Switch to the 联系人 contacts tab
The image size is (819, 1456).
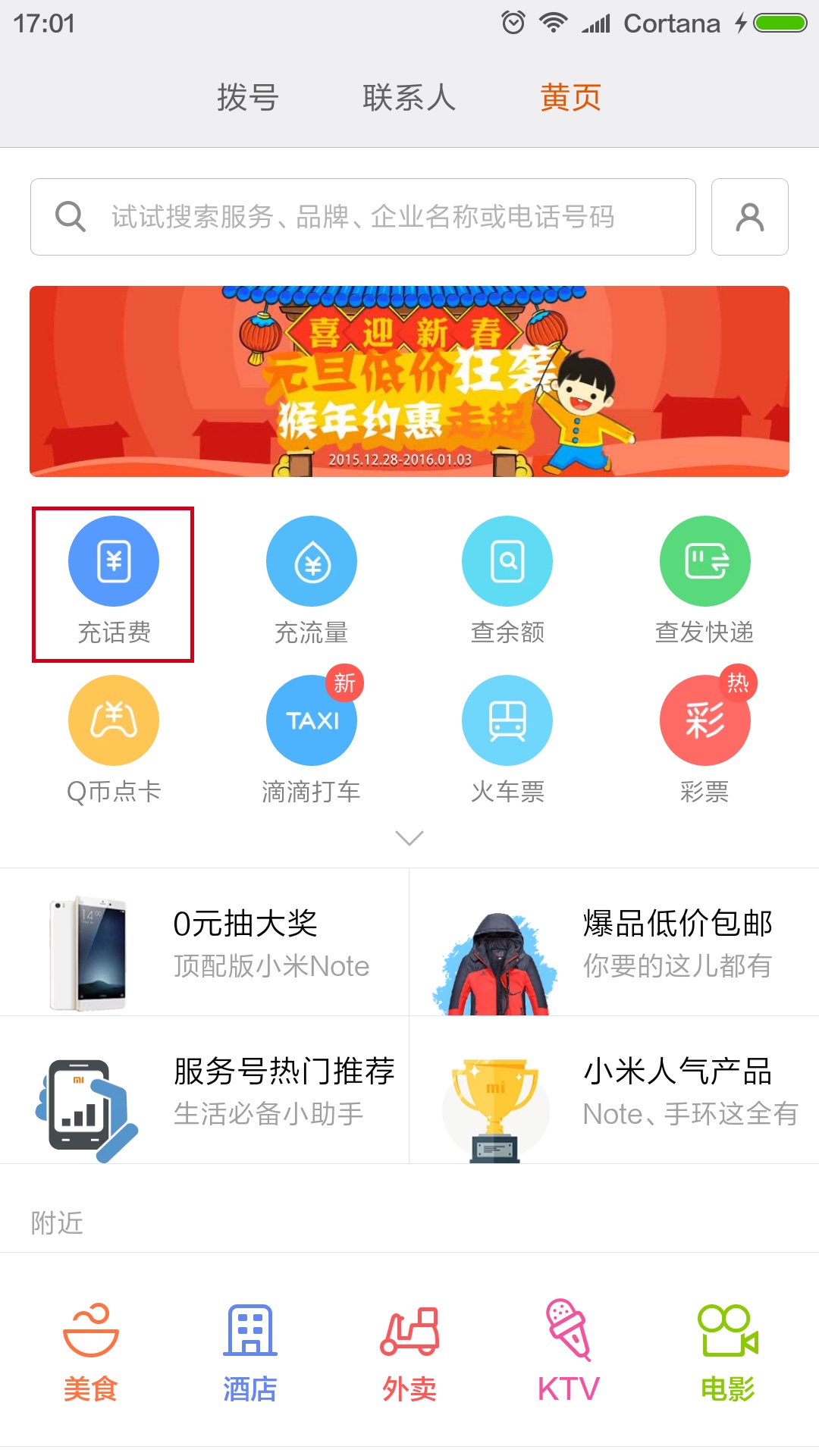click(409, 97)
